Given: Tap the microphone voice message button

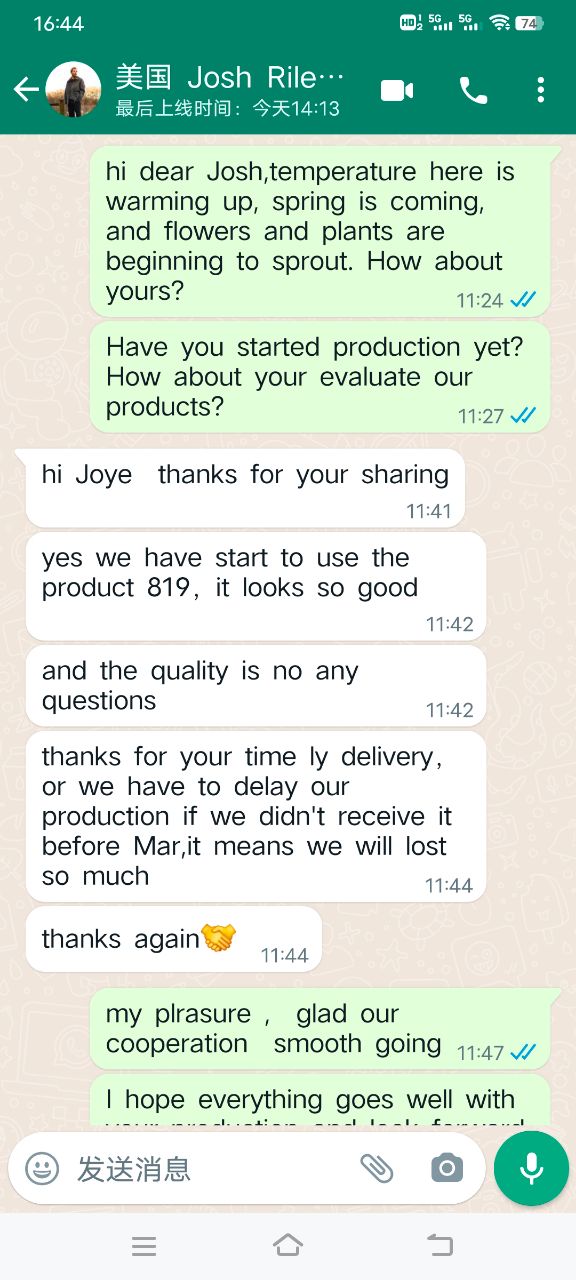Looking at the screenshot, I should [x=531, y=1168].
